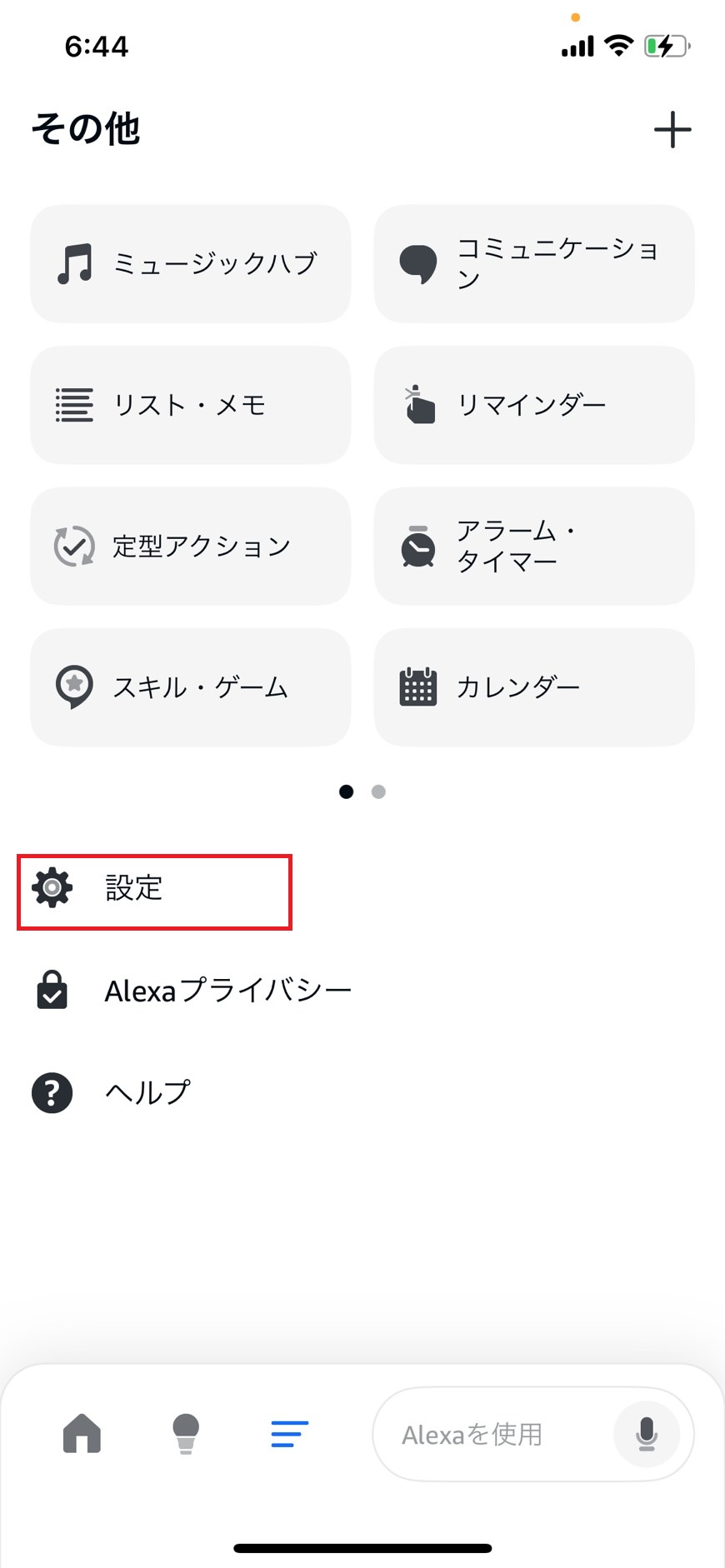Tap the first page dot indicator
The image size is (725, 1568).
click(x=345, y=791)
